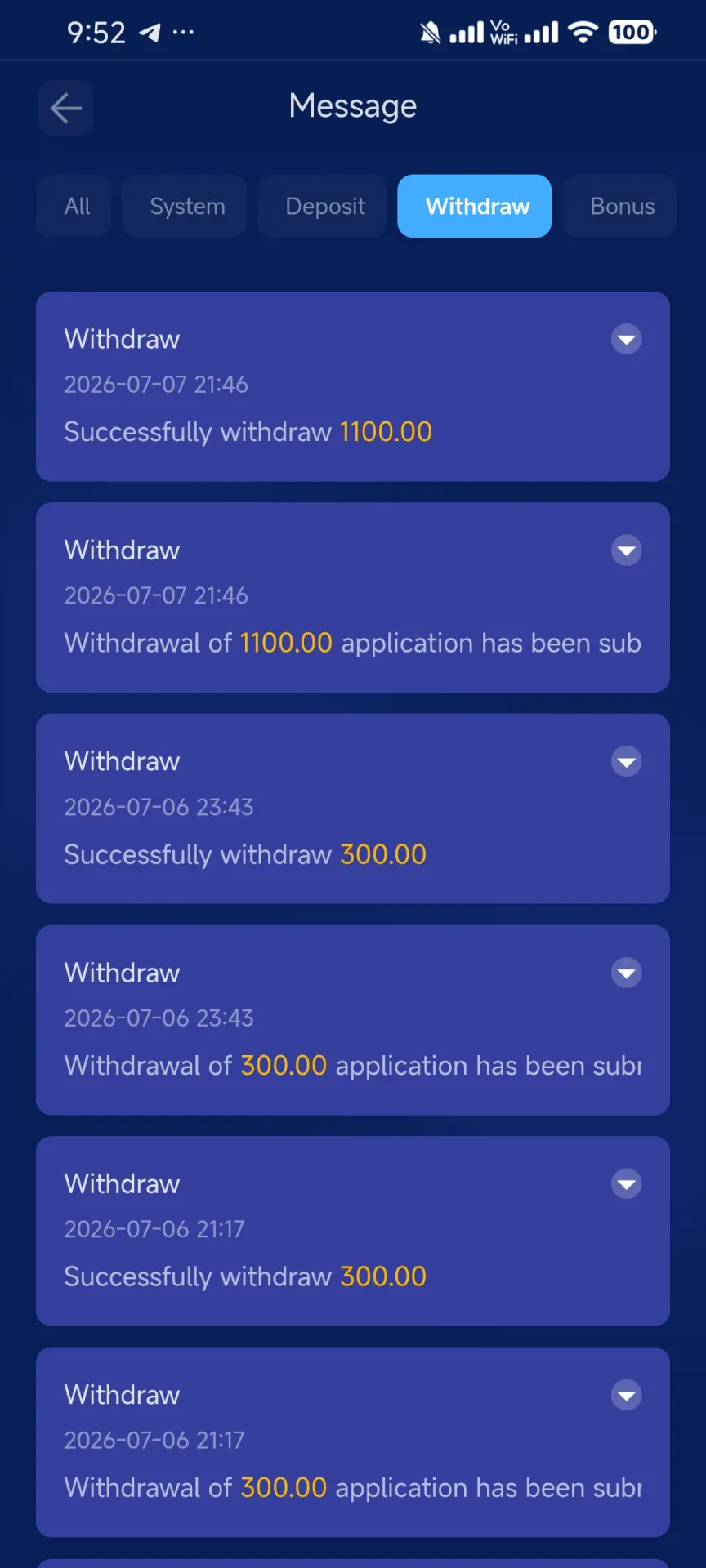Expand the 23:43 Withdrawal of 300.00 application message
This screenshot has height=1568, width=706.
627,973
